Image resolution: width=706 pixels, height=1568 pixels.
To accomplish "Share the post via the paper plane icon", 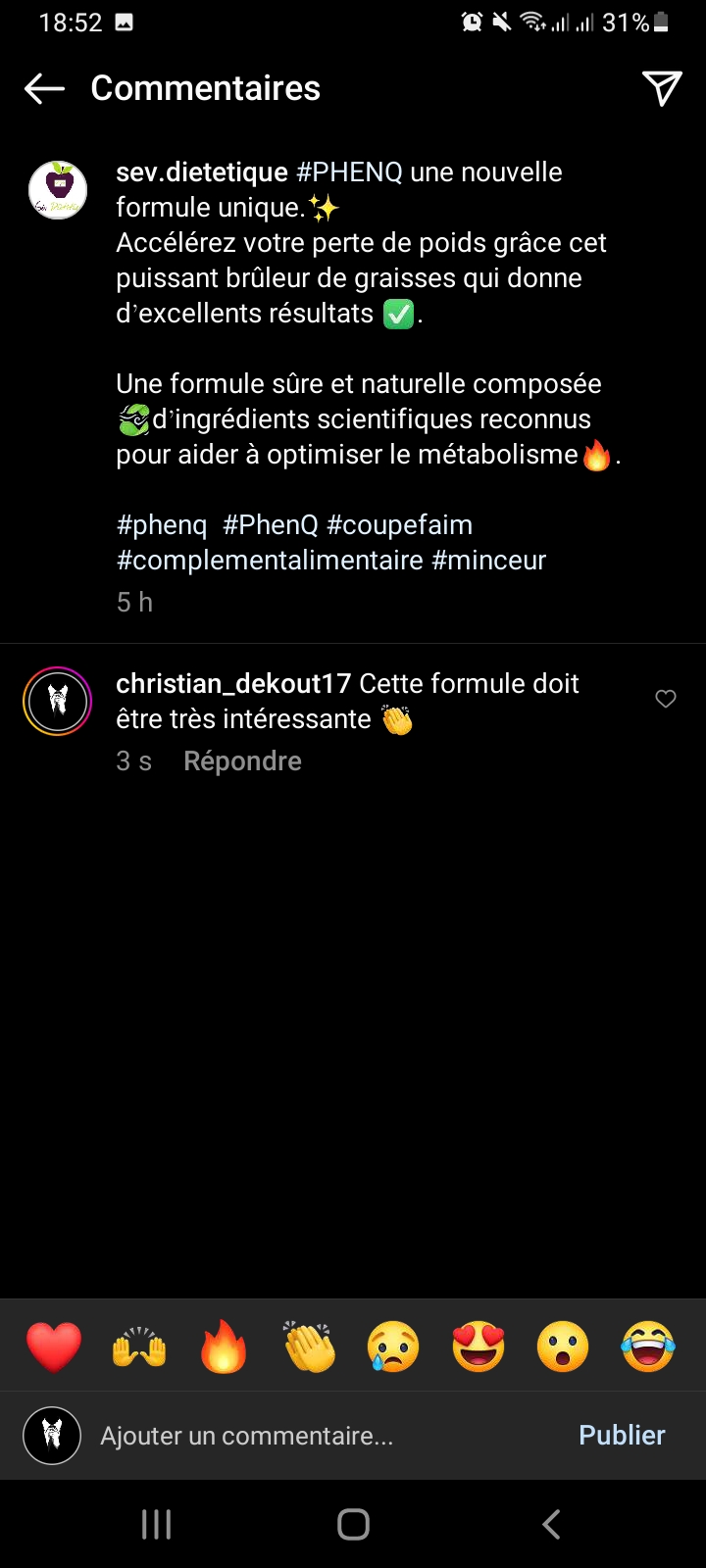I will pos(662,88).
